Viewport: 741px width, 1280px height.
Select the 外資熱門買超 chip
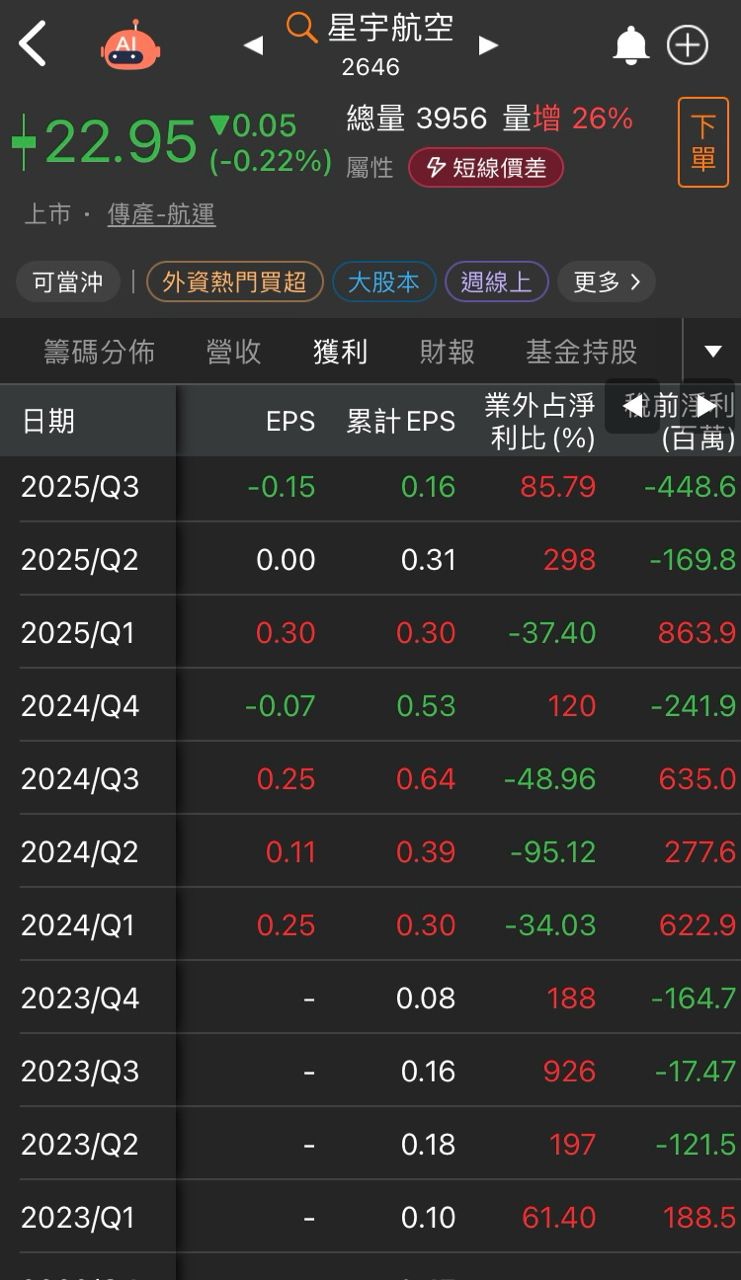tap(235, 282)
